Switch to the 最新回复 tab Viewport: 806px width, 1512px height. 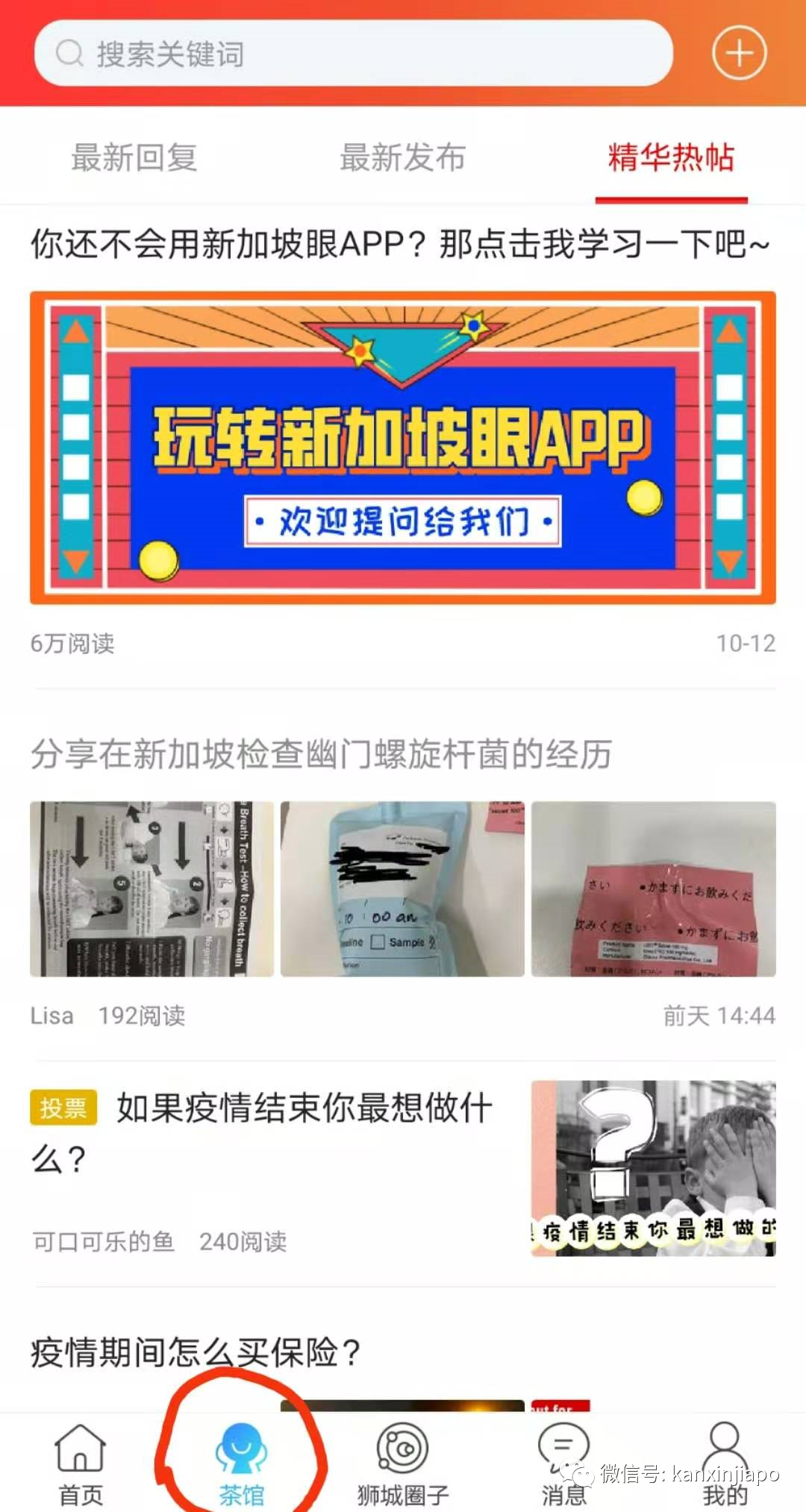134,158
